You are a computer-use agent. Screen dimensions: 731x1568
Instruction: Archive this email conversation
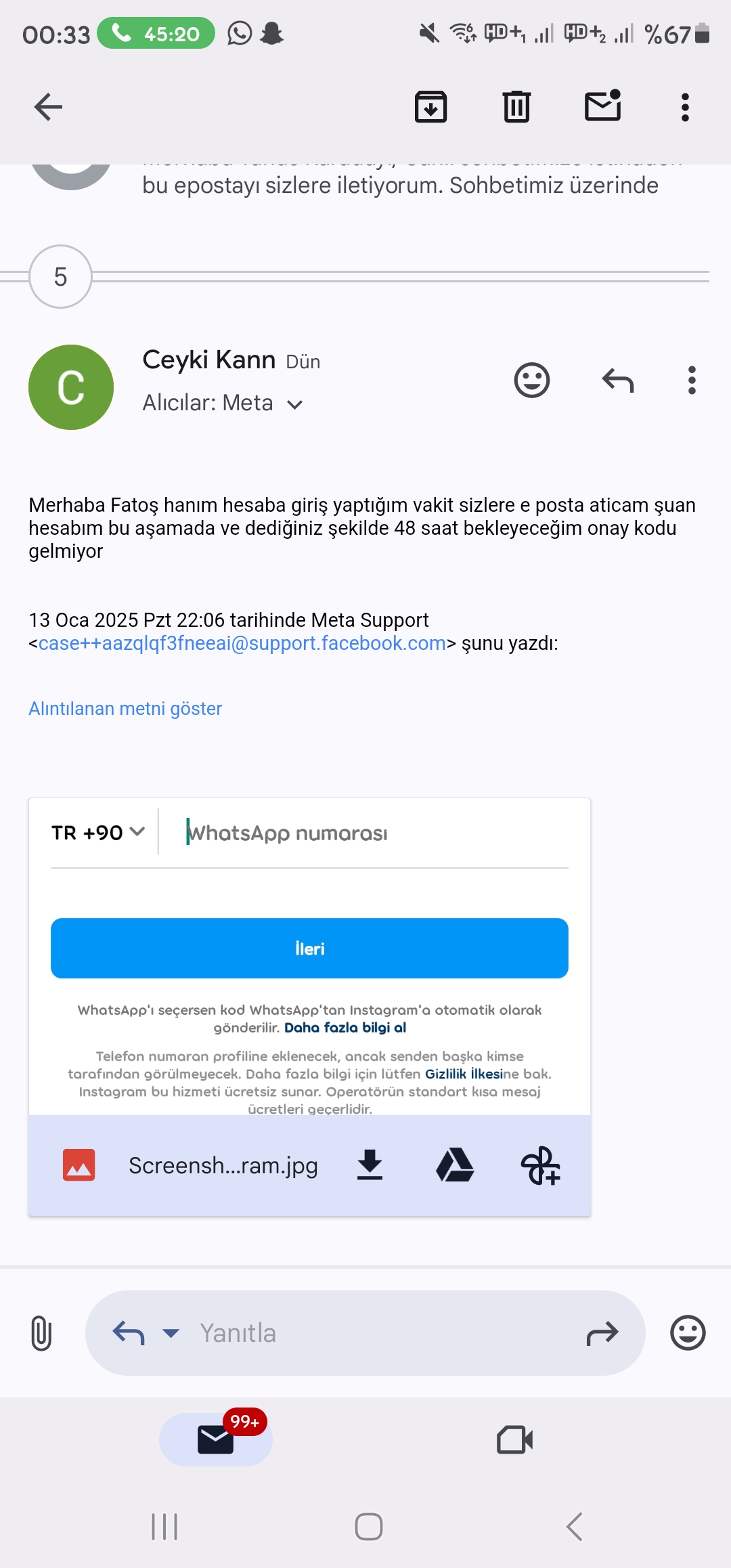[430, 107]
